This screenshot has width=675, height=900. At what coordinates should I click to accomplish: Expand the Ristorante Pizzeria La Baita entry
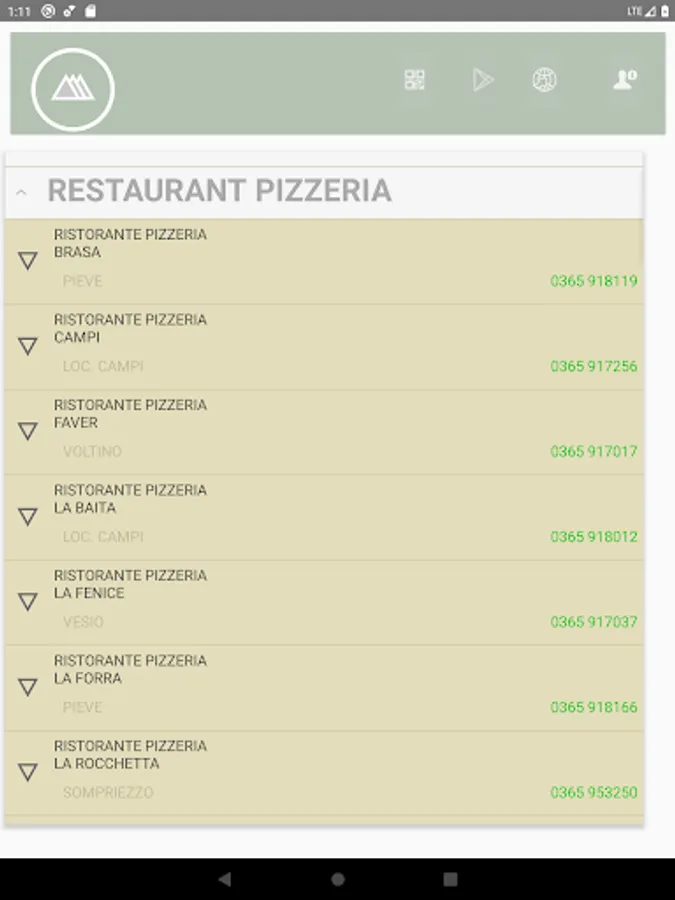point(28,516)
